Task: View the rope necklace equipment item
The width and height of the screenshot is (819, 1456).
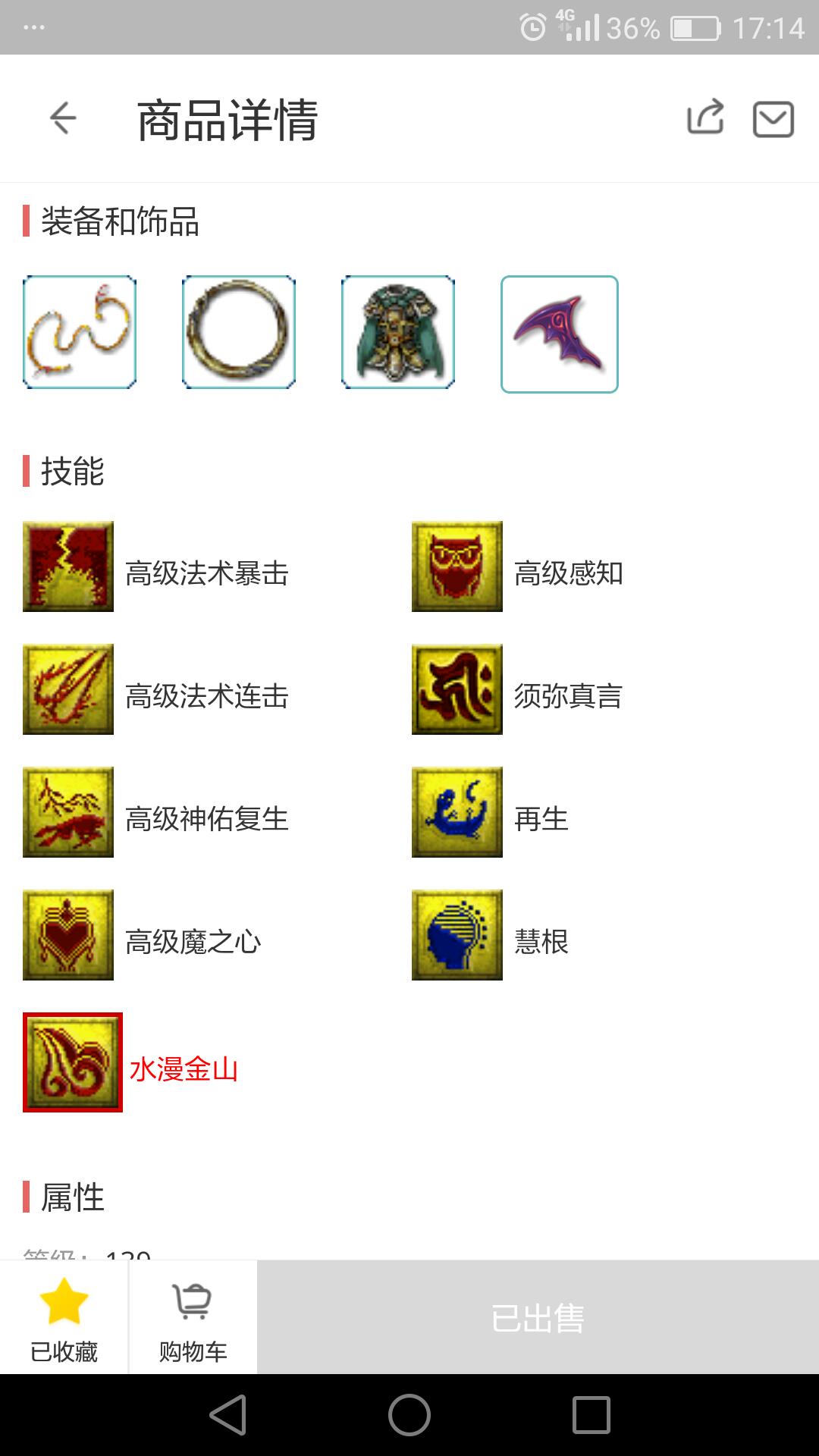Action: click(80, 332)
